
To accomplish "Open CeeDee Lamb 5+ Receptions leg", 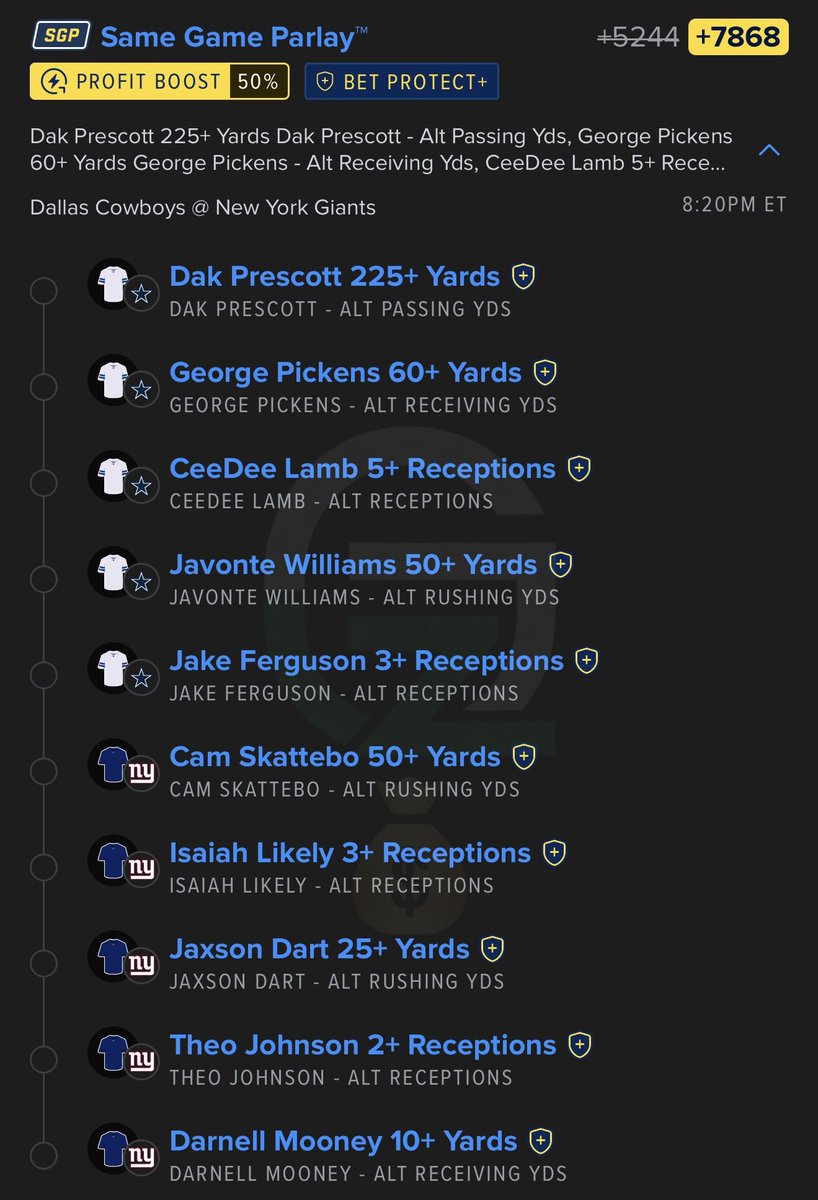I will (x=363, y=468).
